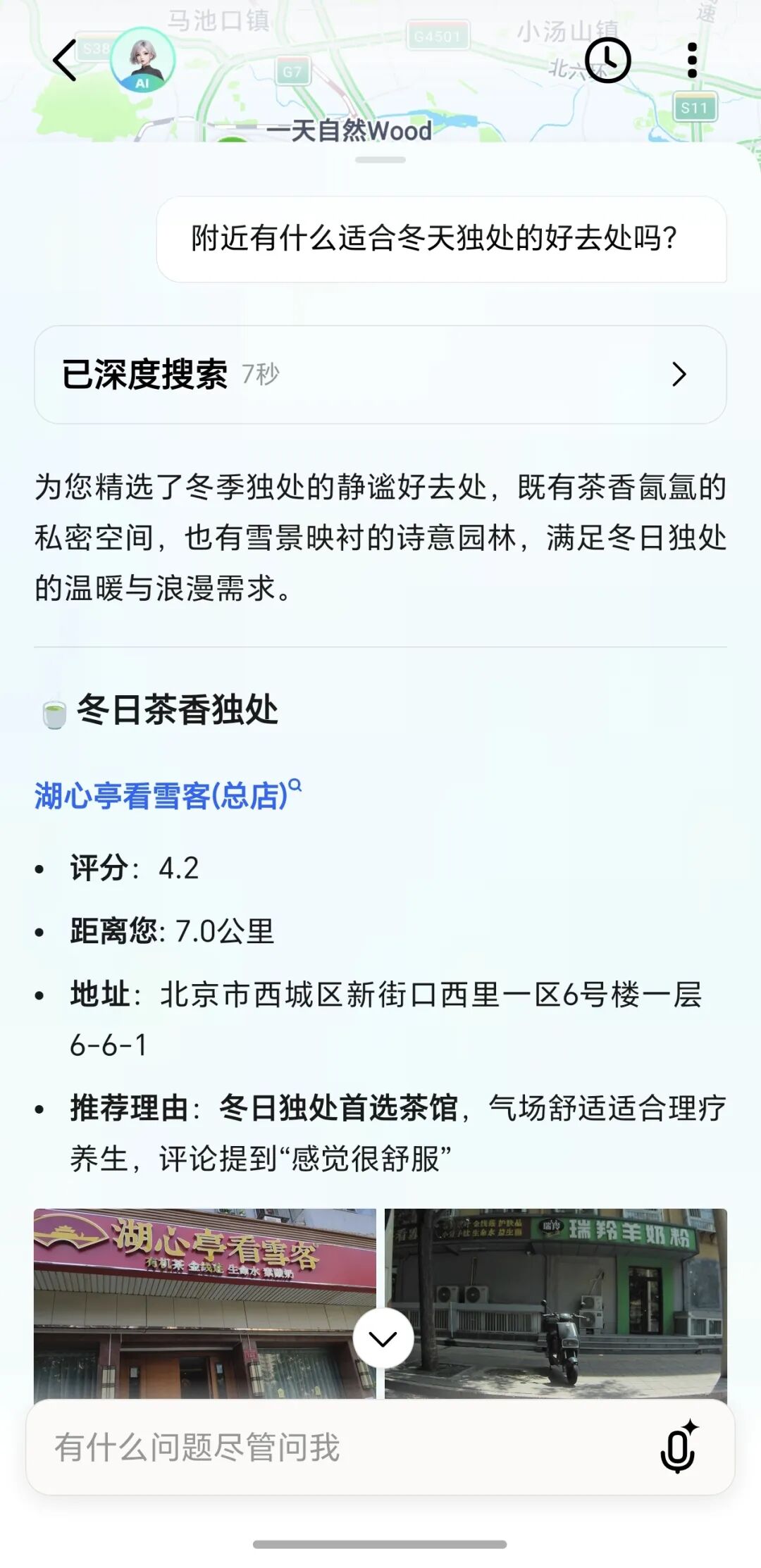Image resolution: width=761 pixels, height=1568 pixels.
Task: Expand the 已深度搜索 details with the chevron
Action: [x=679, y=376]
